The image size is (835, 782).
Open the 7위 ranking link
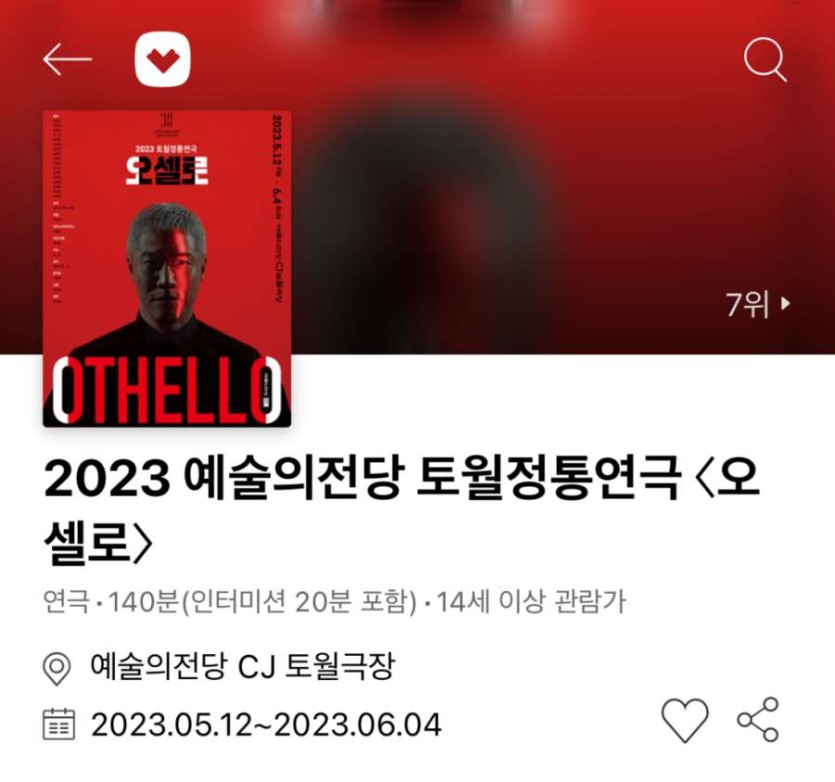757,304
